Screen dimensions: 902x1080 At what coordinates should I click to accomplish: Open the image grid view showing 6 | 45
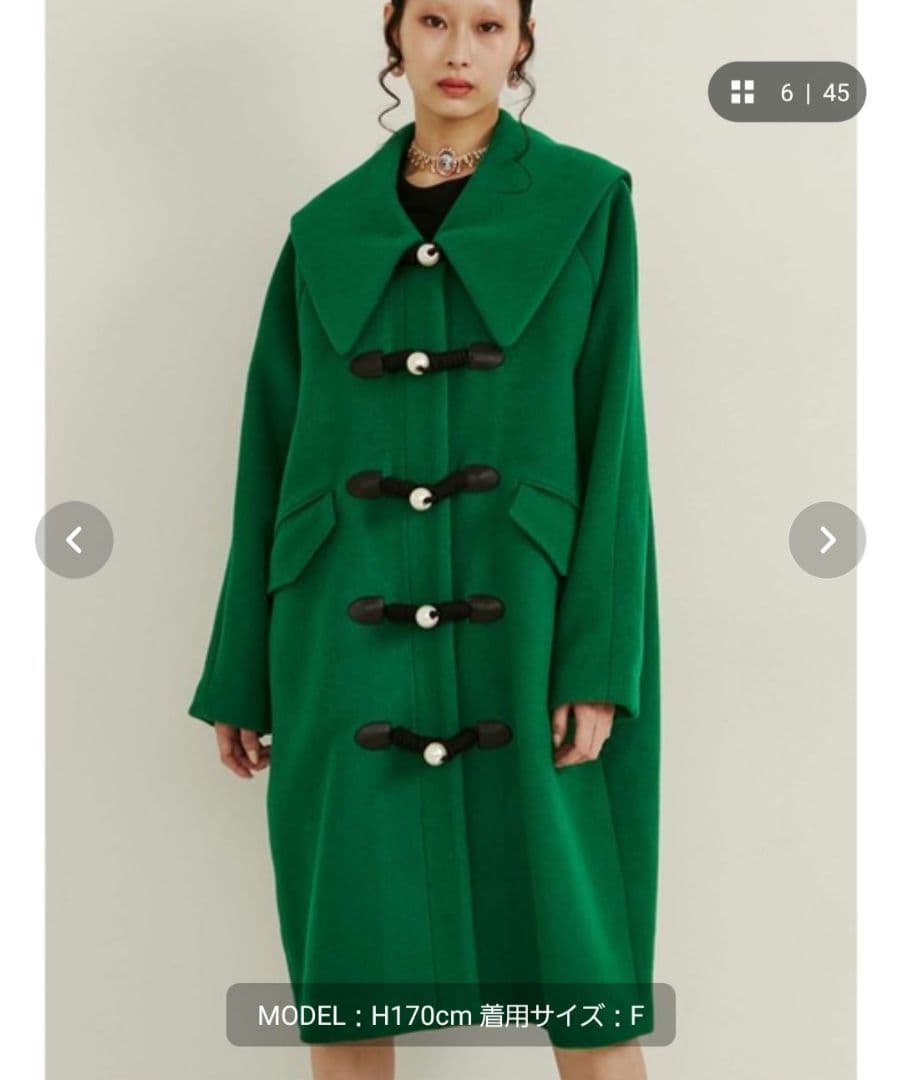pyautogui.click(x=787, y=92)
